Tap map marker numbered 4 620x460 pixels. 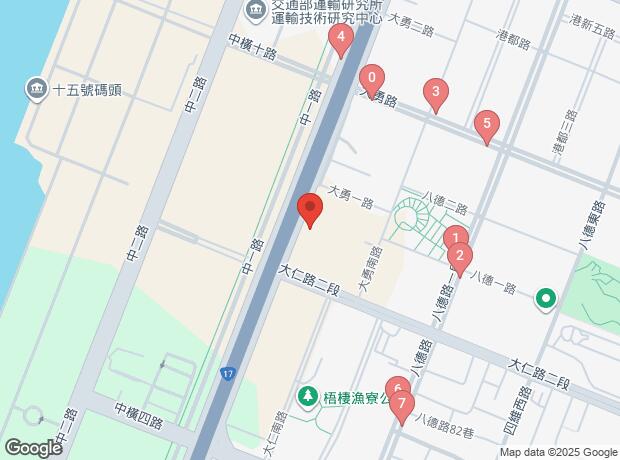[x=341, y=41]
